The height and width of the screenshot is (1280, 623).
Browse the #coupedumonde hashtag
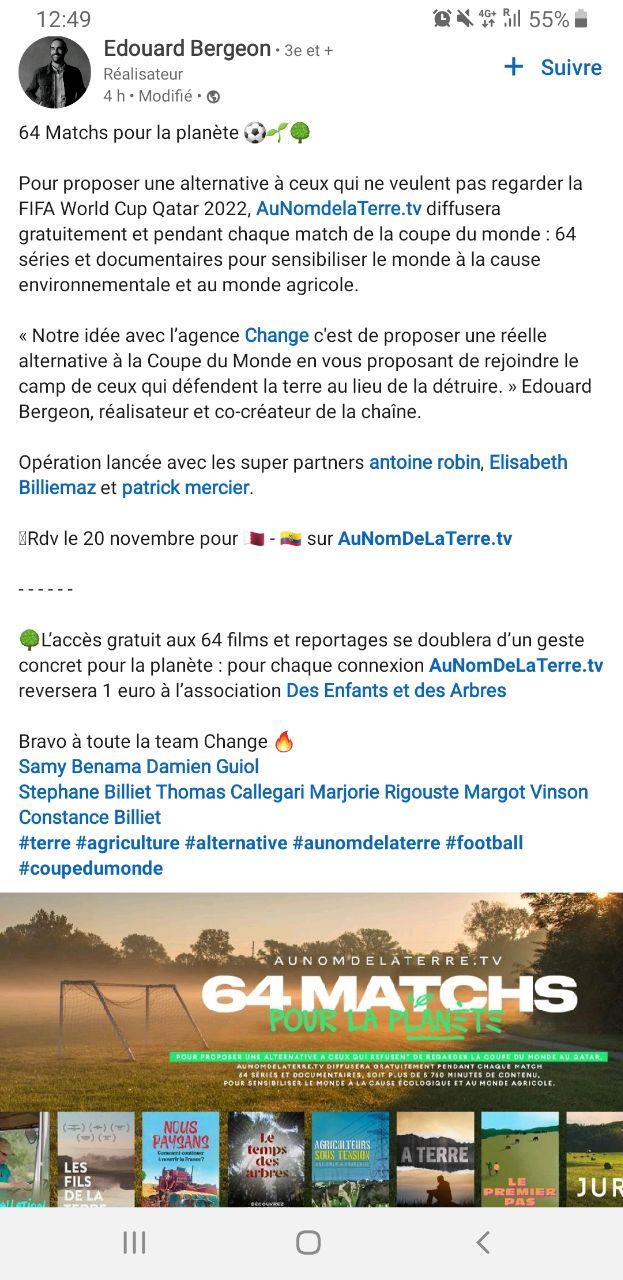click(91, 868)
